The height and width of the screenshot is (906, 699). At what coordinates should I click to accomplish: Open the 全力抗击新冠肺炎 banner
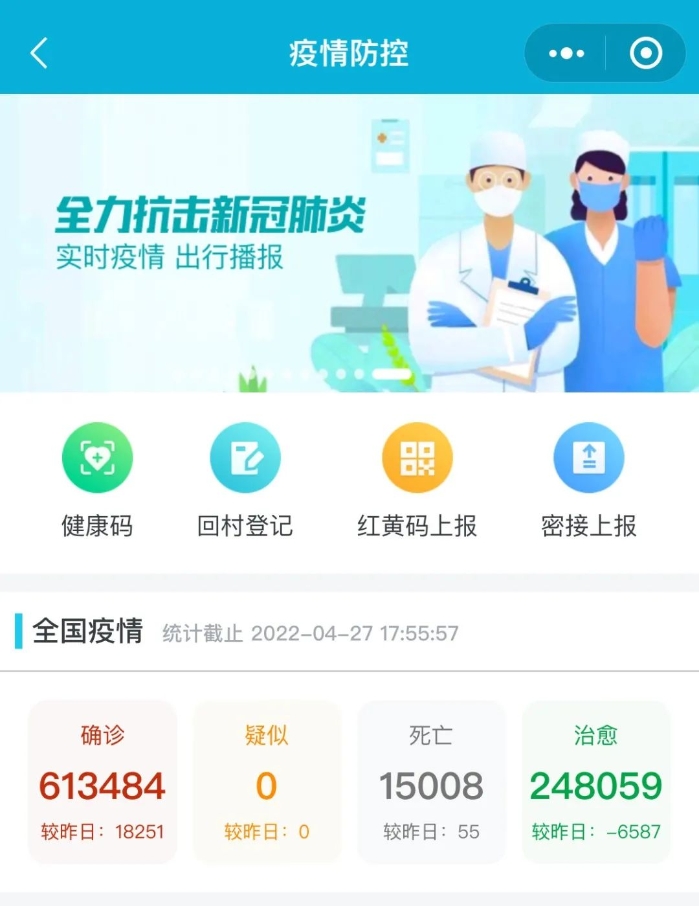(x=349, y=243)
